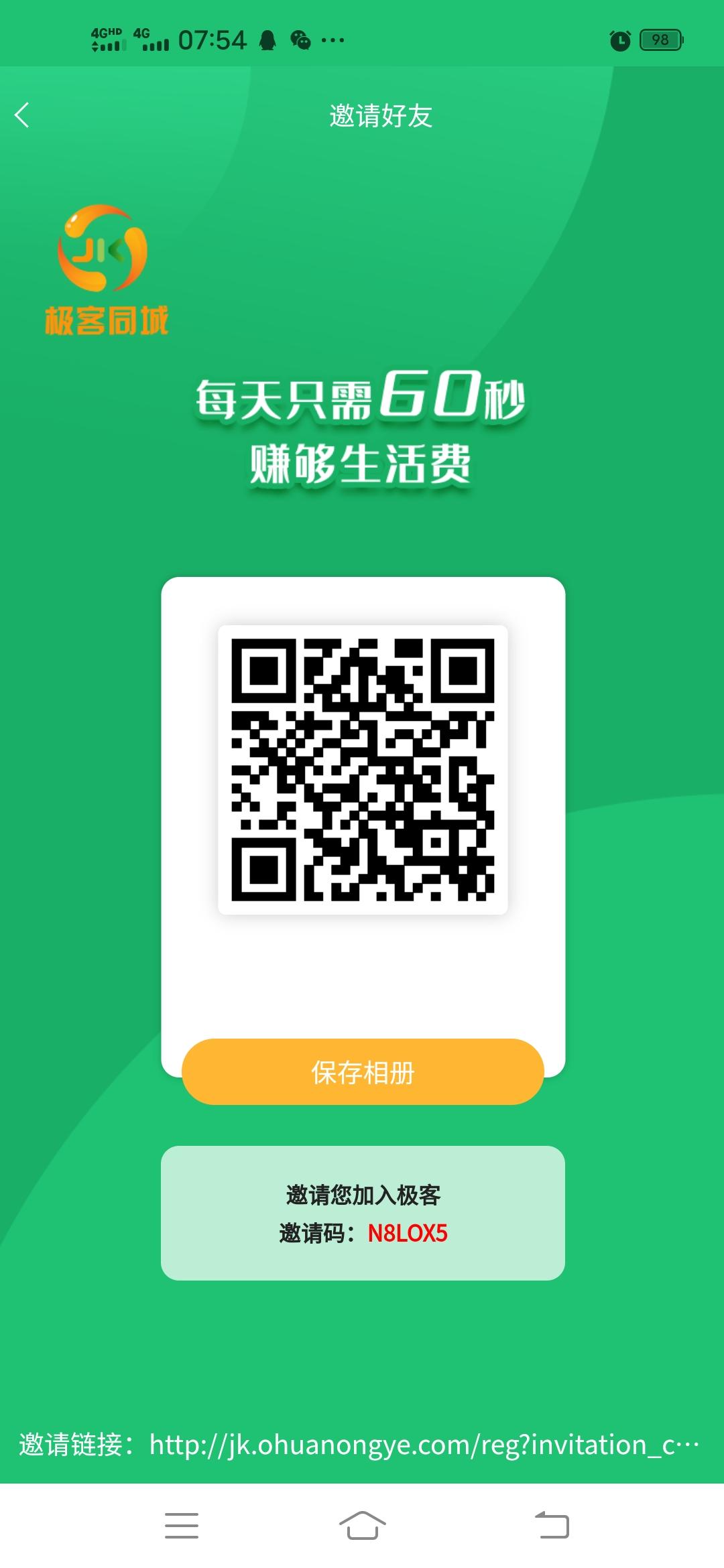Open the invitation link jk.ohuanongye.com

[x=424, y=1445]
